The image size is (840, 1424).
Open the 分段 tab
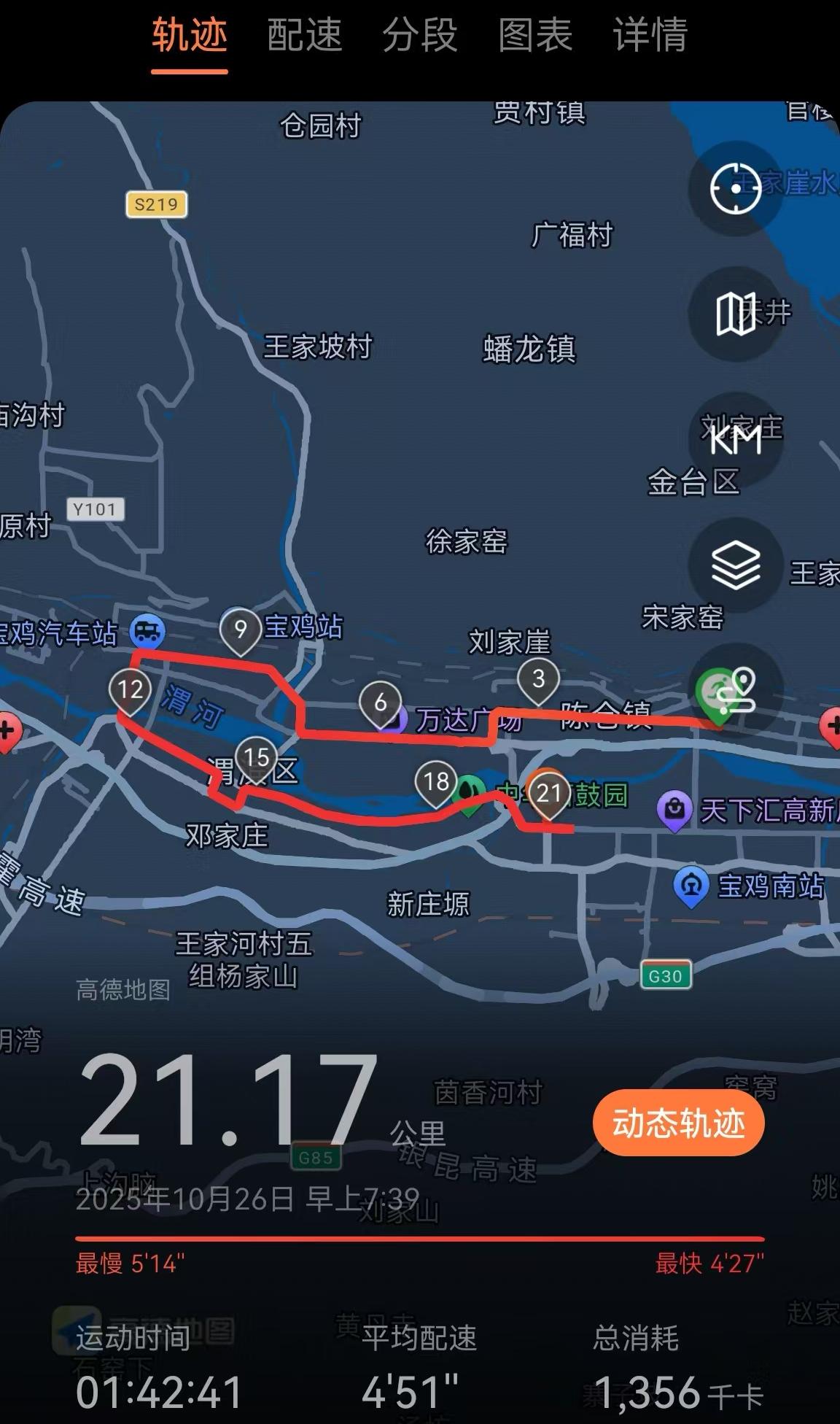click(419, 35)
